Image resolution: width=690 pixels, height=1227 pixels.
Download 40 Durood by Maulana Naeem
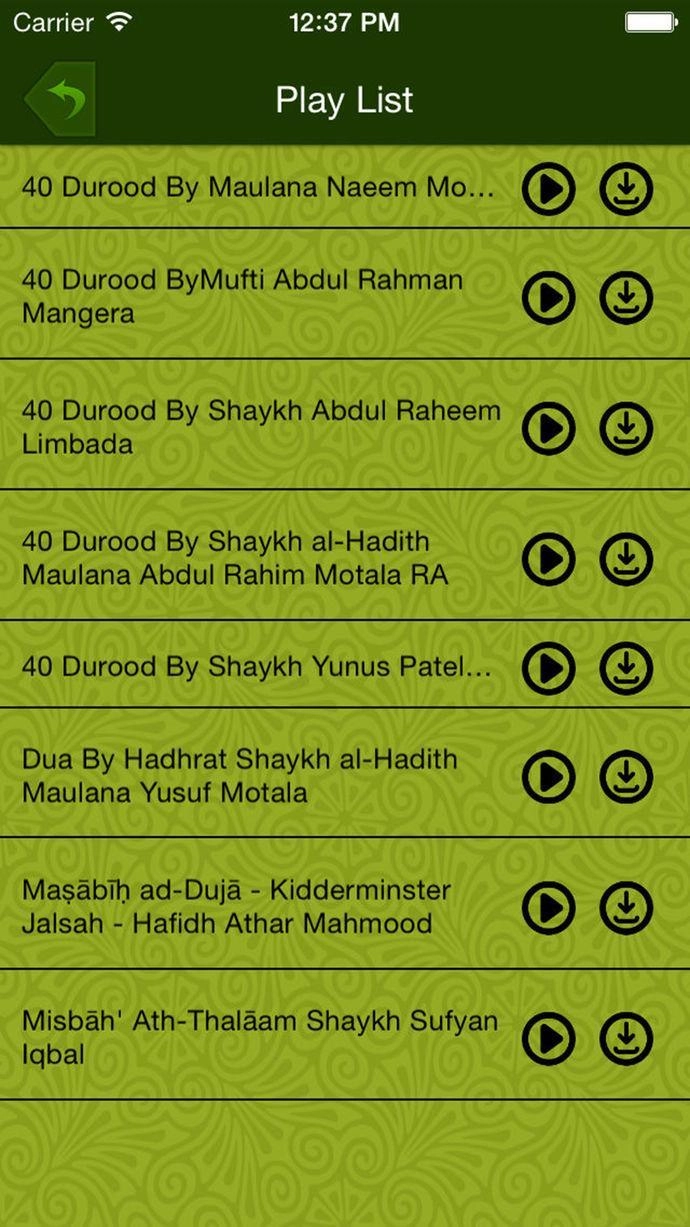[626, 189]
